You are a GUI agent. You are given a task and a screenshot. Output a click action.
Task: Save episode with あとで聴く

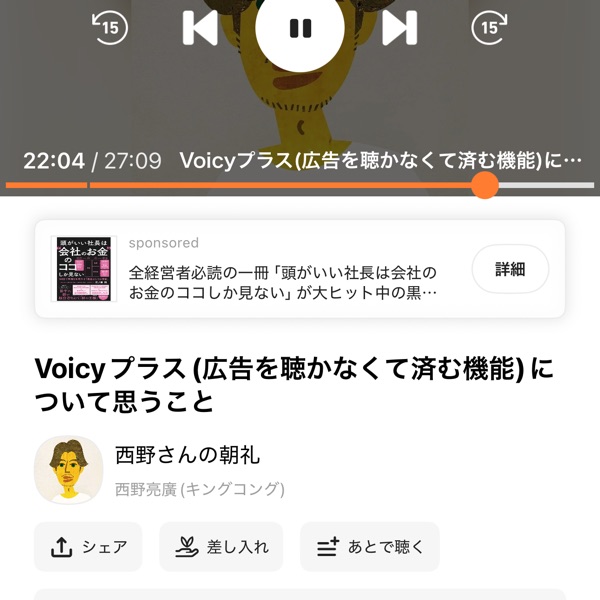[370, 547]
